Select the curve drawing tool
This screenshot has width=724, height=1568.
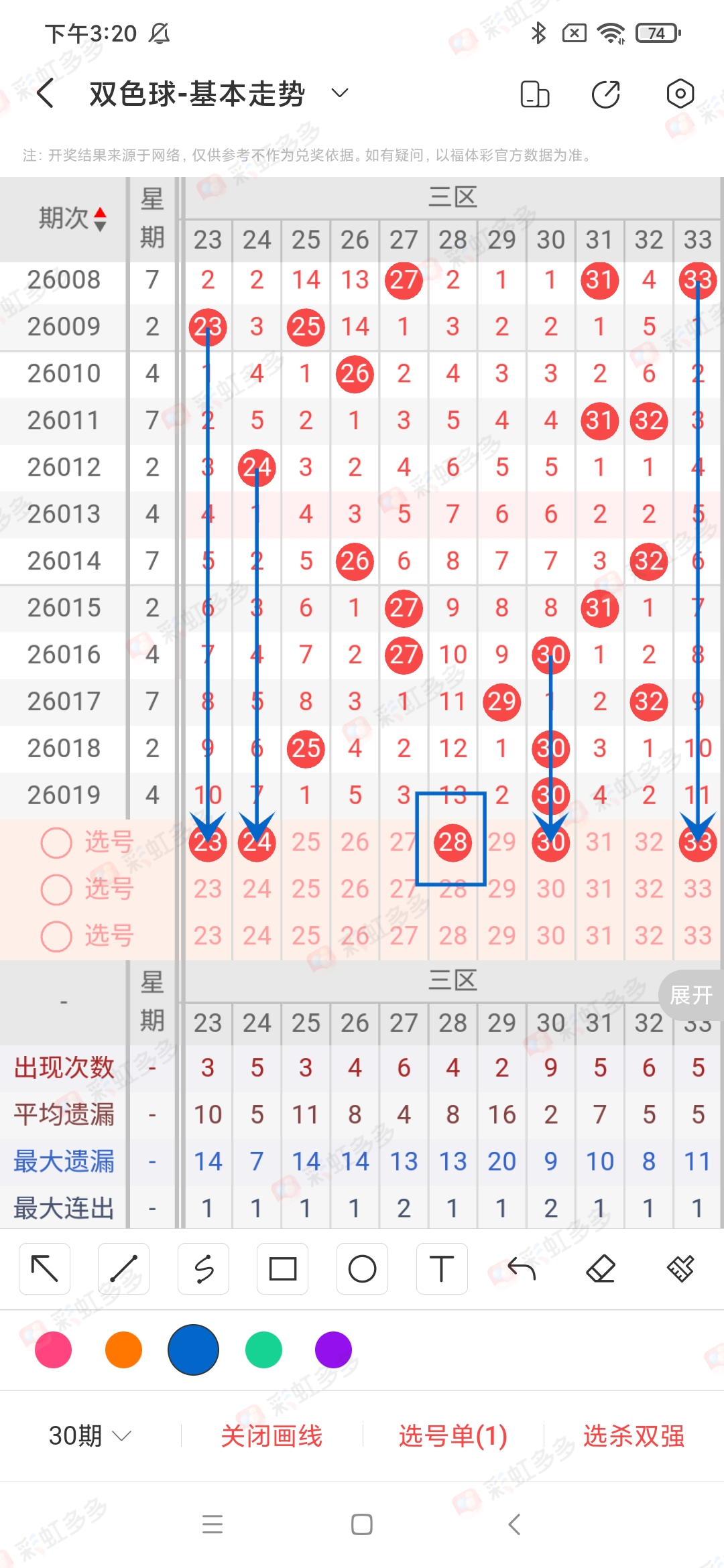tap(203, 1268)
